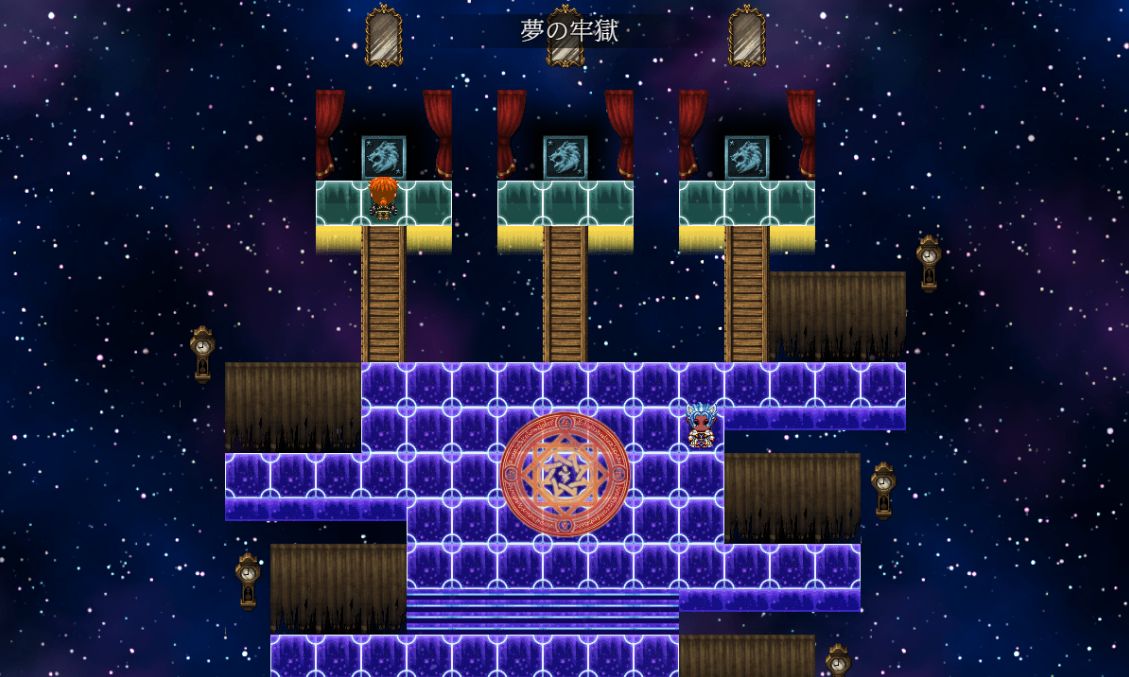Tap the dragon emblem on the right platform
Screen dimensions: 1129x677
tap(747, 157)
